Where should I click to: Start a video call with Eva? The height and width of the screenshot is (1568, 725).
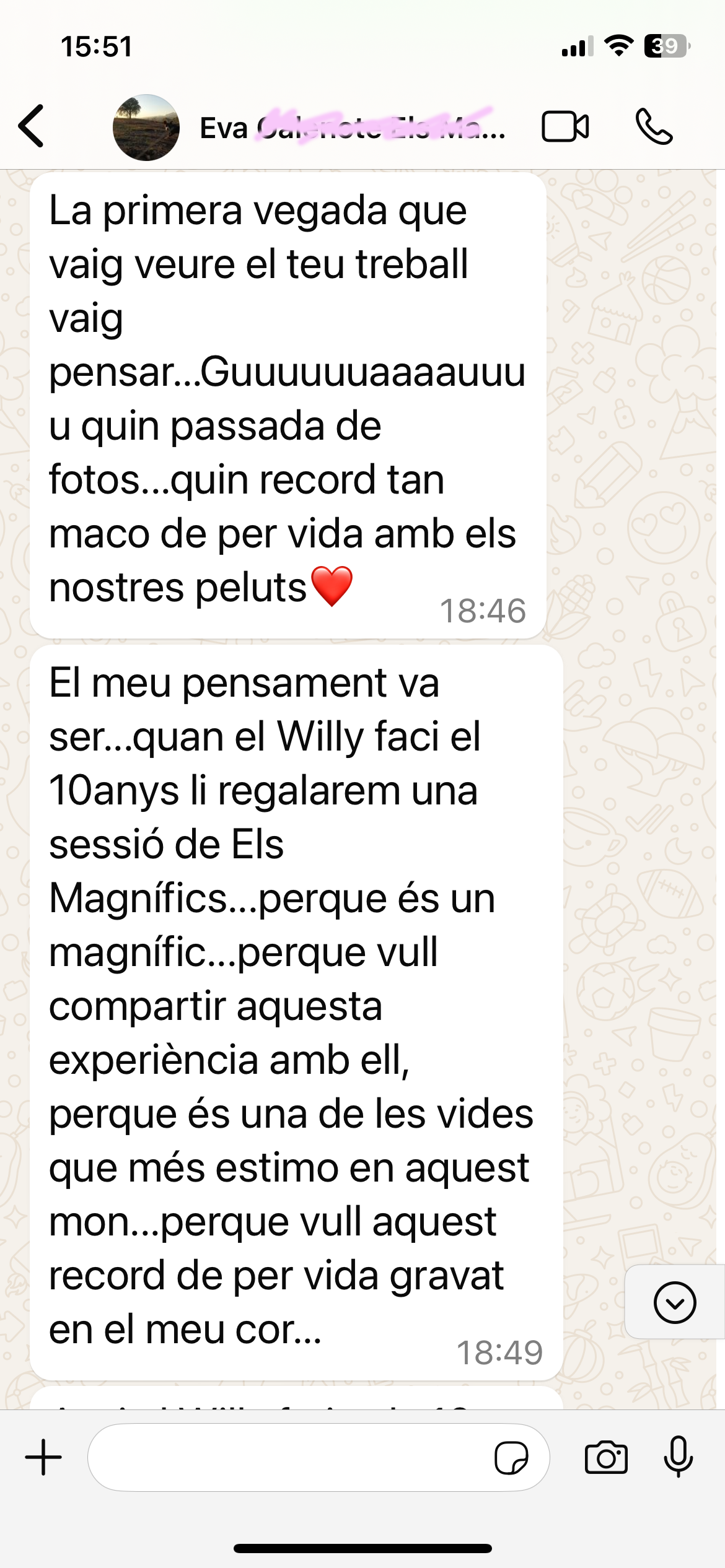(565, 127)
